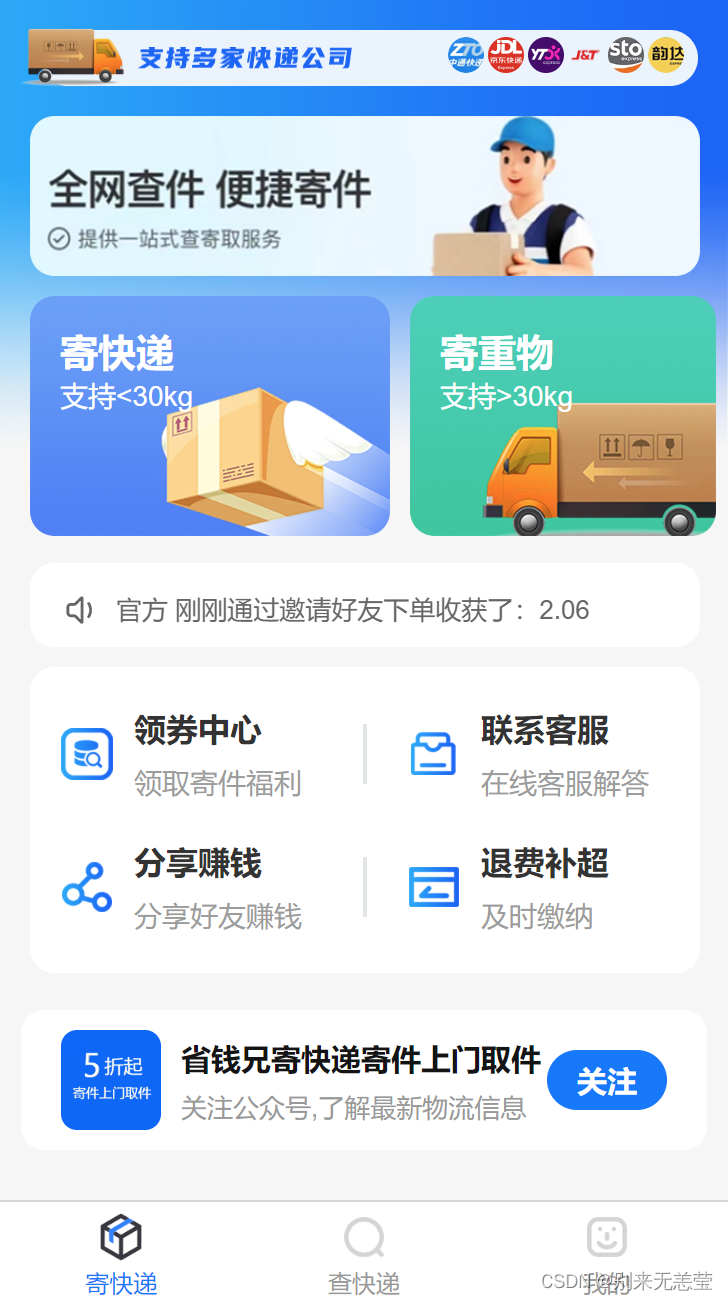
Task: Open the 寄快递 card for parcels under 30kg
Action: point(210,416)
